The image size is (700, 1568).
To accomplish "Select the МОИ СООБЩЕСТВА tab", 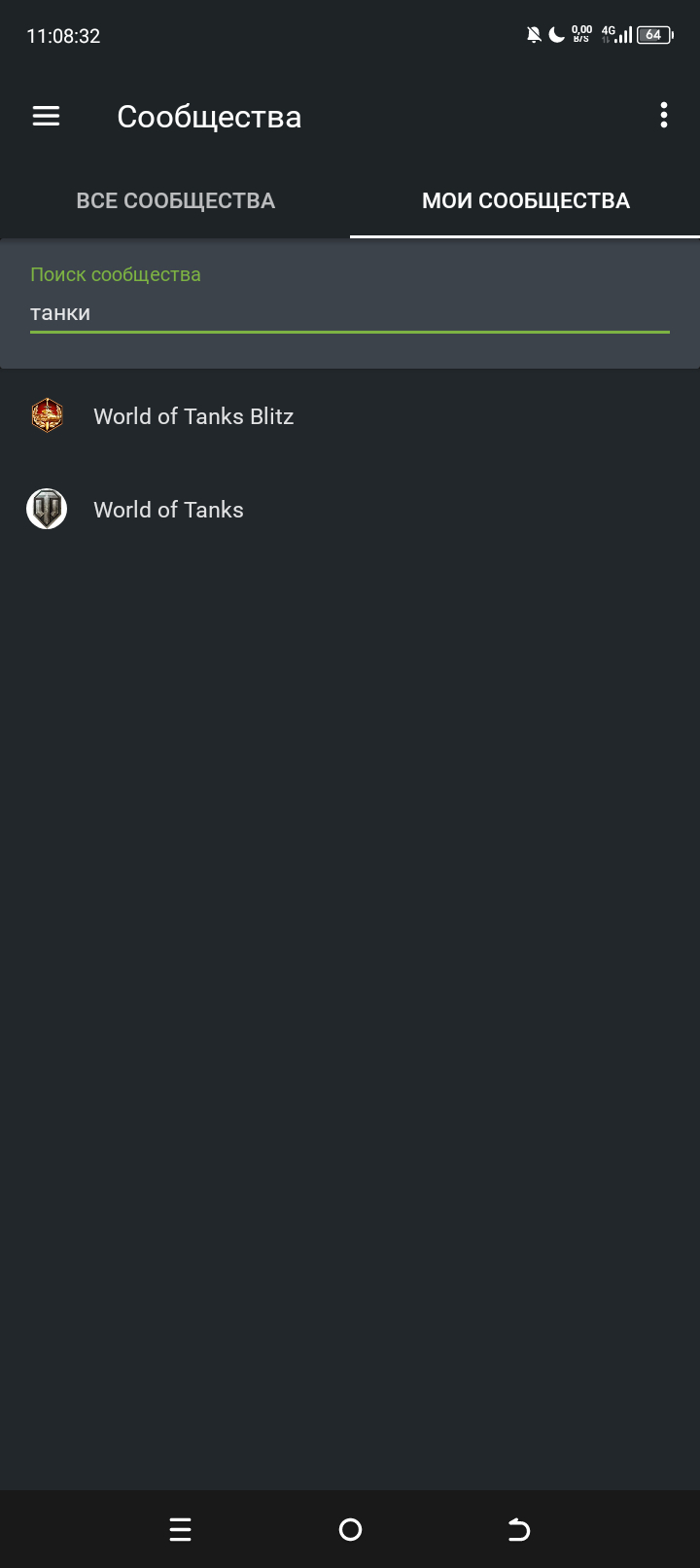I will (x=525, y=200).
